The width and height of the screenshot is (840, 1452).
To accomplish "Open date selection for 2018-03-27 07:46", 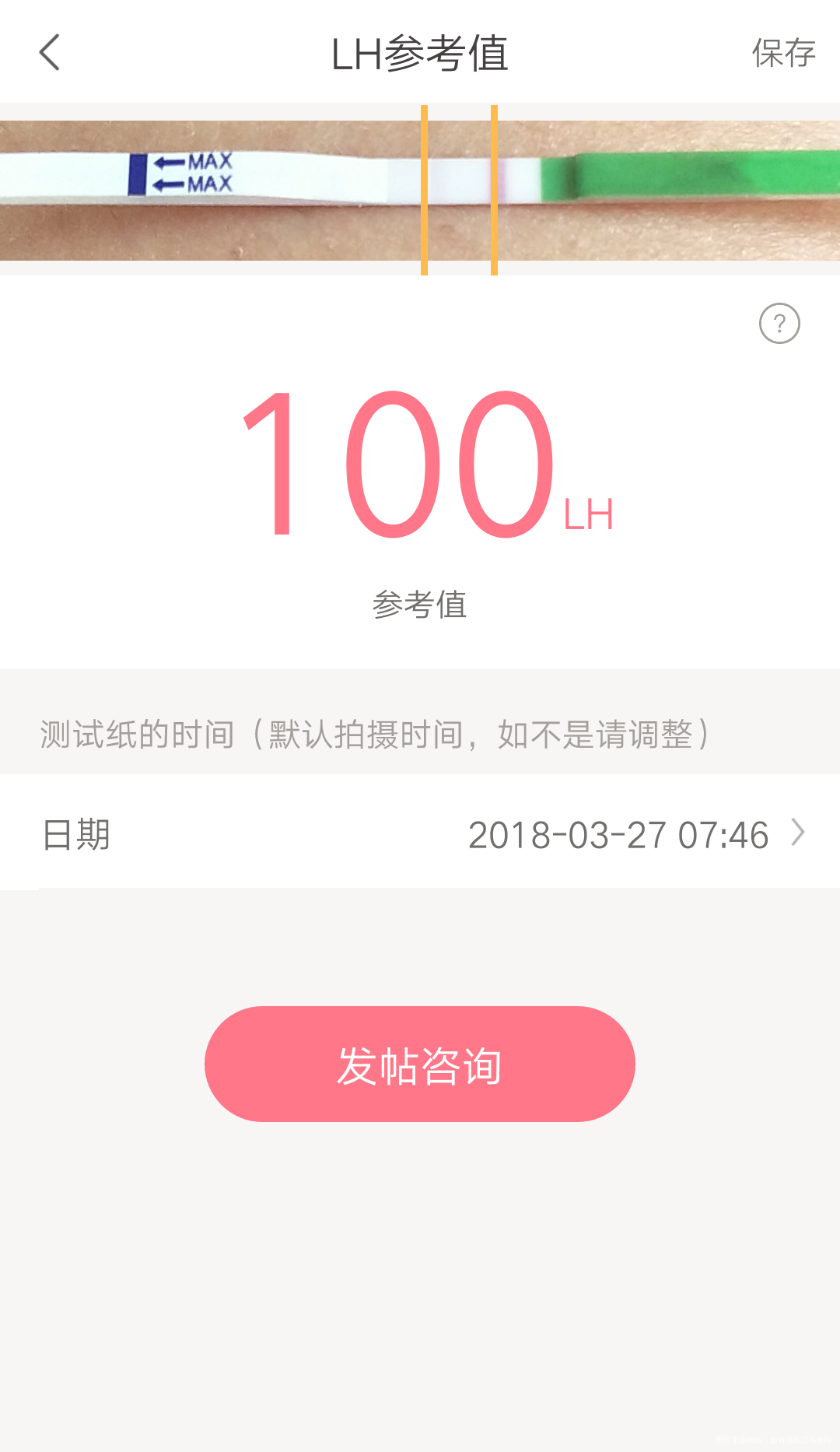I will (618, 833).
